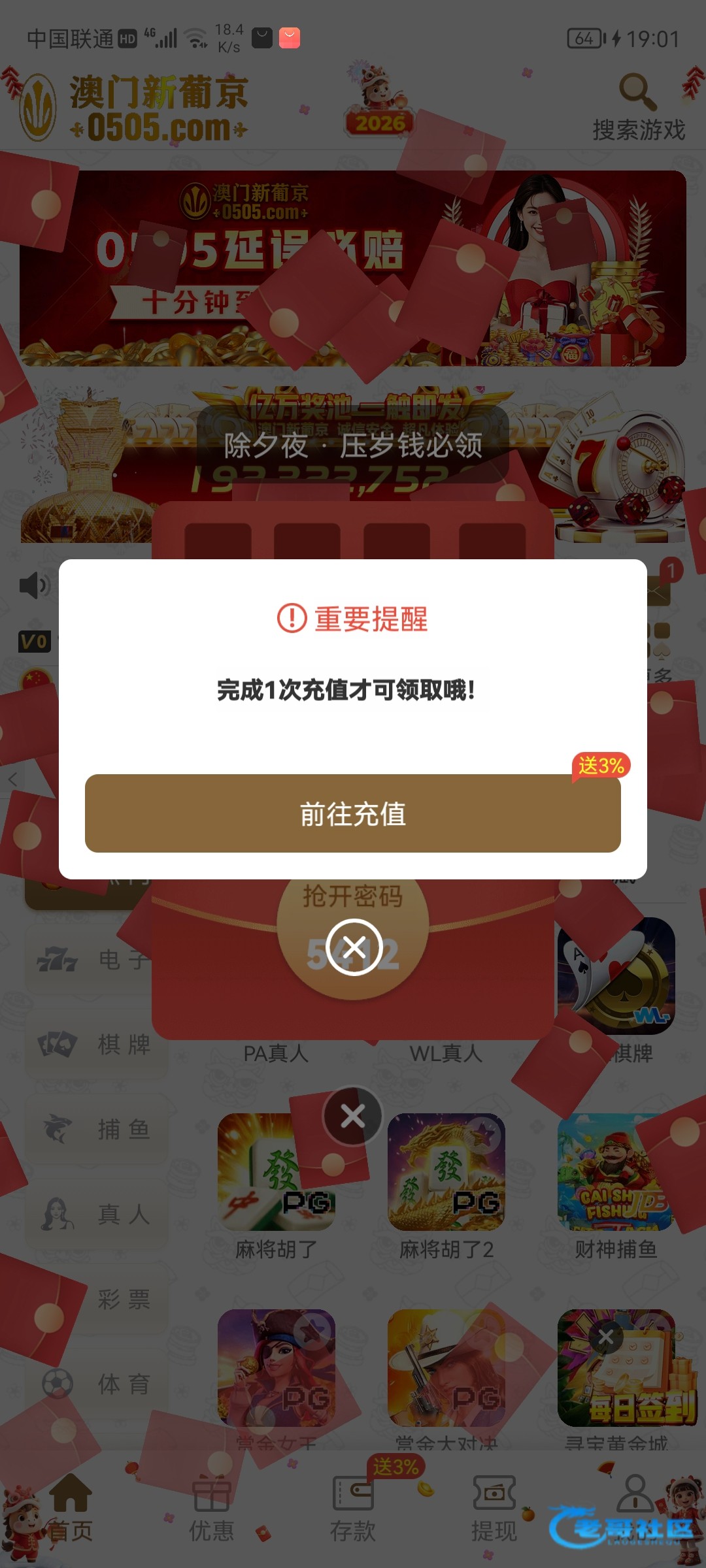Close the reminder dialog with the circled X

coord(354,947)
